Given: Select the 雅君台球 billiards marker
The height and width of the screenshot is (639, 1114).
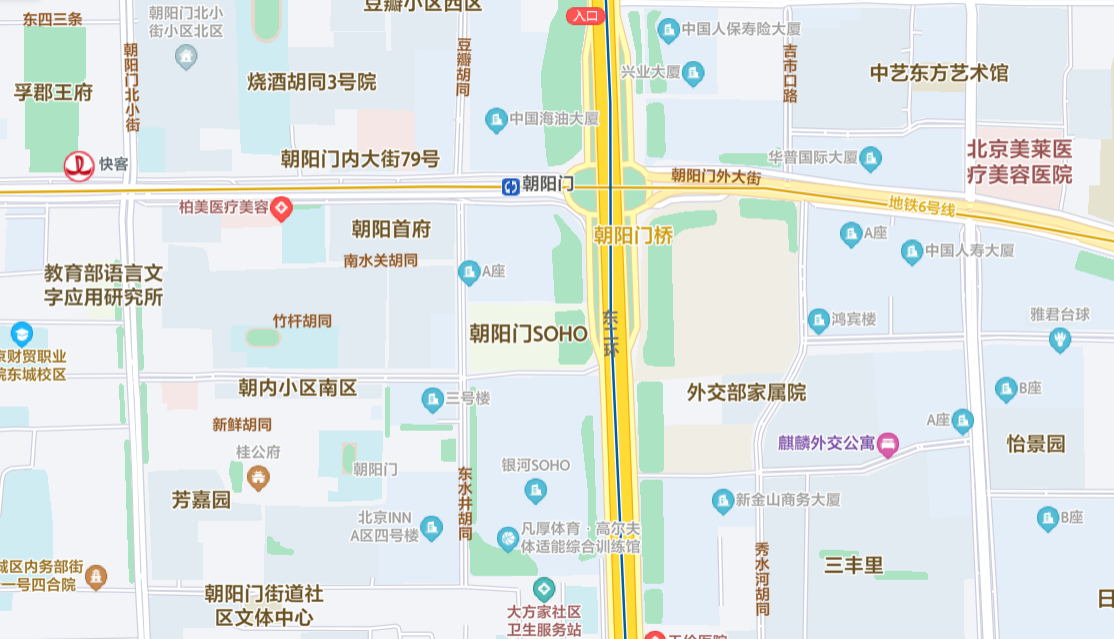Looking at the screenshot, I should tap(1059, 339).
